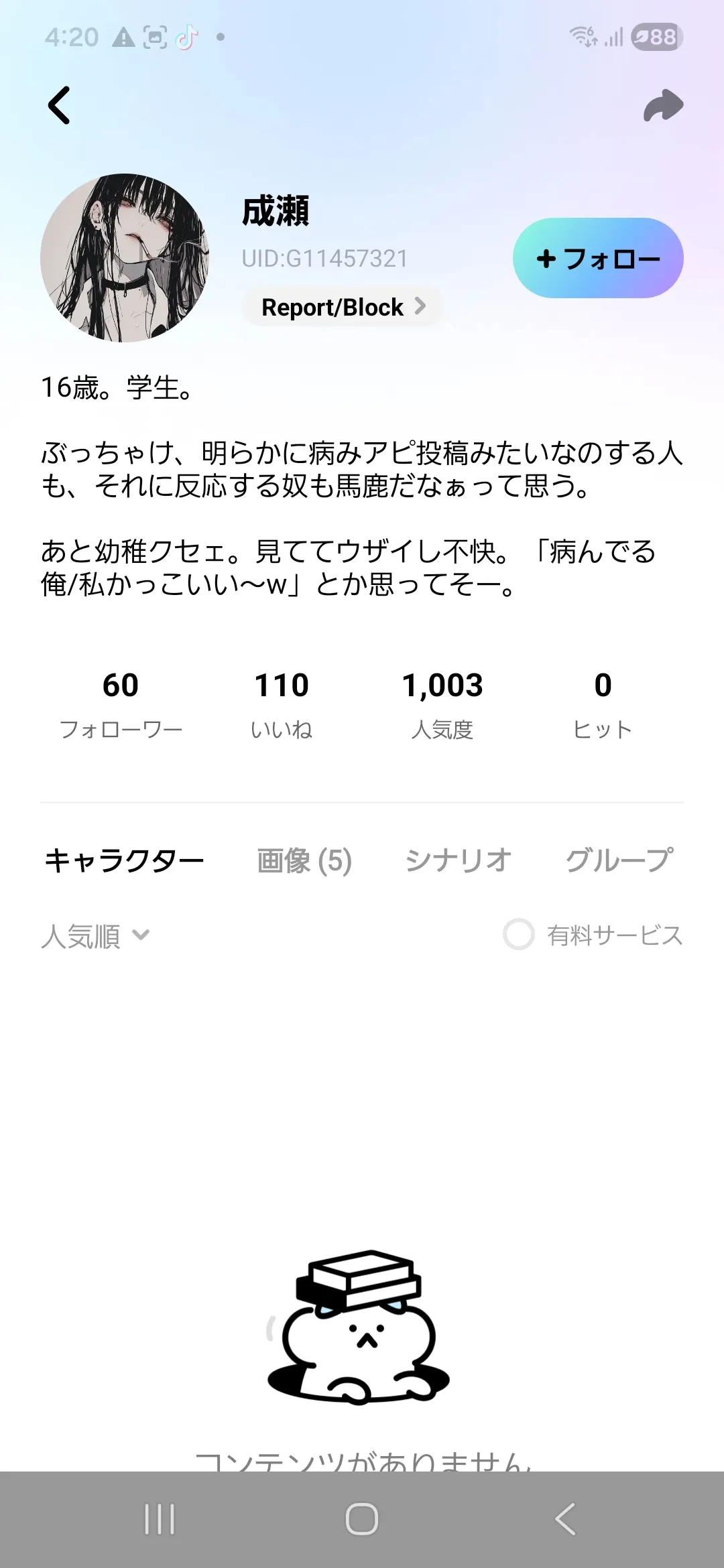Follow 成瀬 with the フォロー button
This screenshot has width=724, height=1568.
click(x=598, y=258)
